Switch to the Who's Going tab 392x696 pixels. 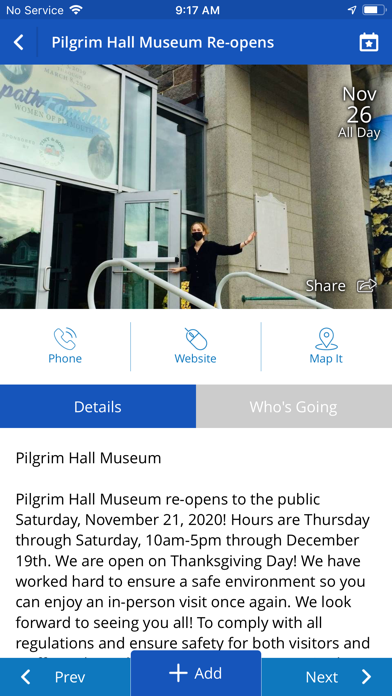[x=294, y=407]
